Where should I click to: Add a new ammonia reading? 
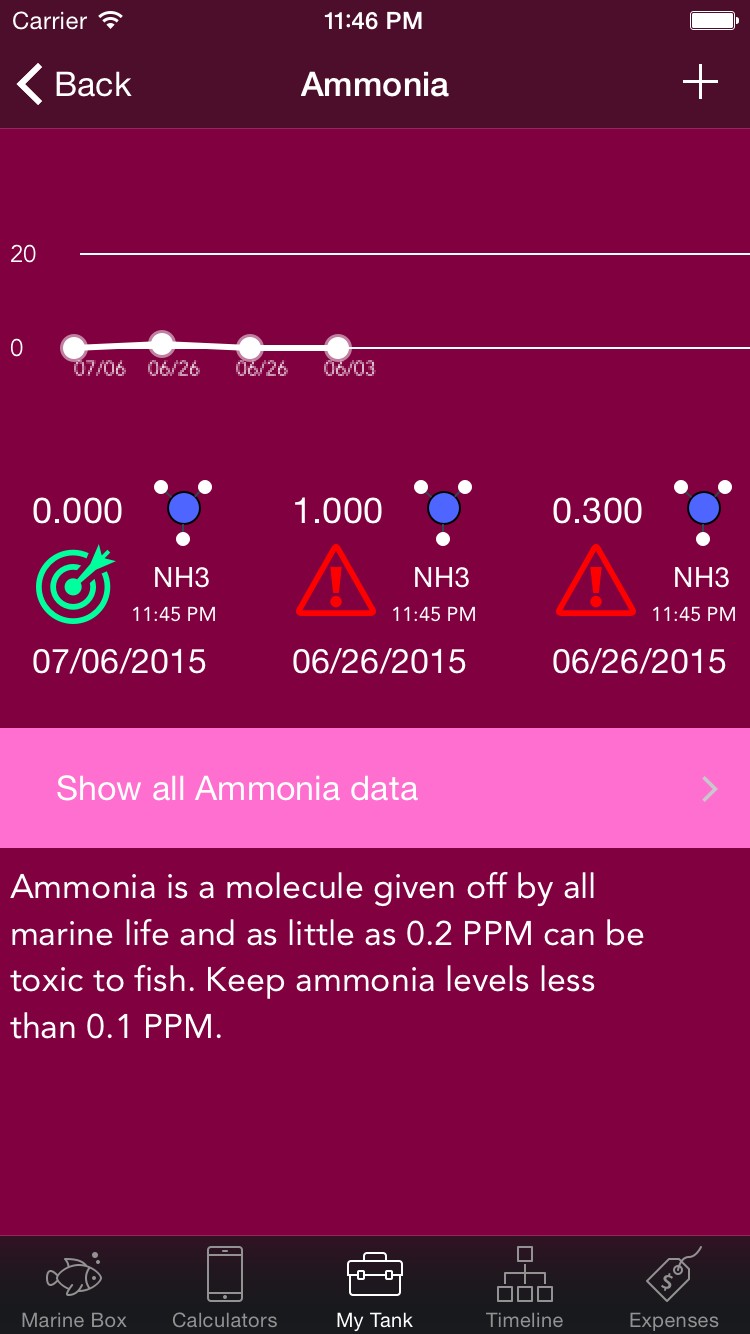(700, 83)
